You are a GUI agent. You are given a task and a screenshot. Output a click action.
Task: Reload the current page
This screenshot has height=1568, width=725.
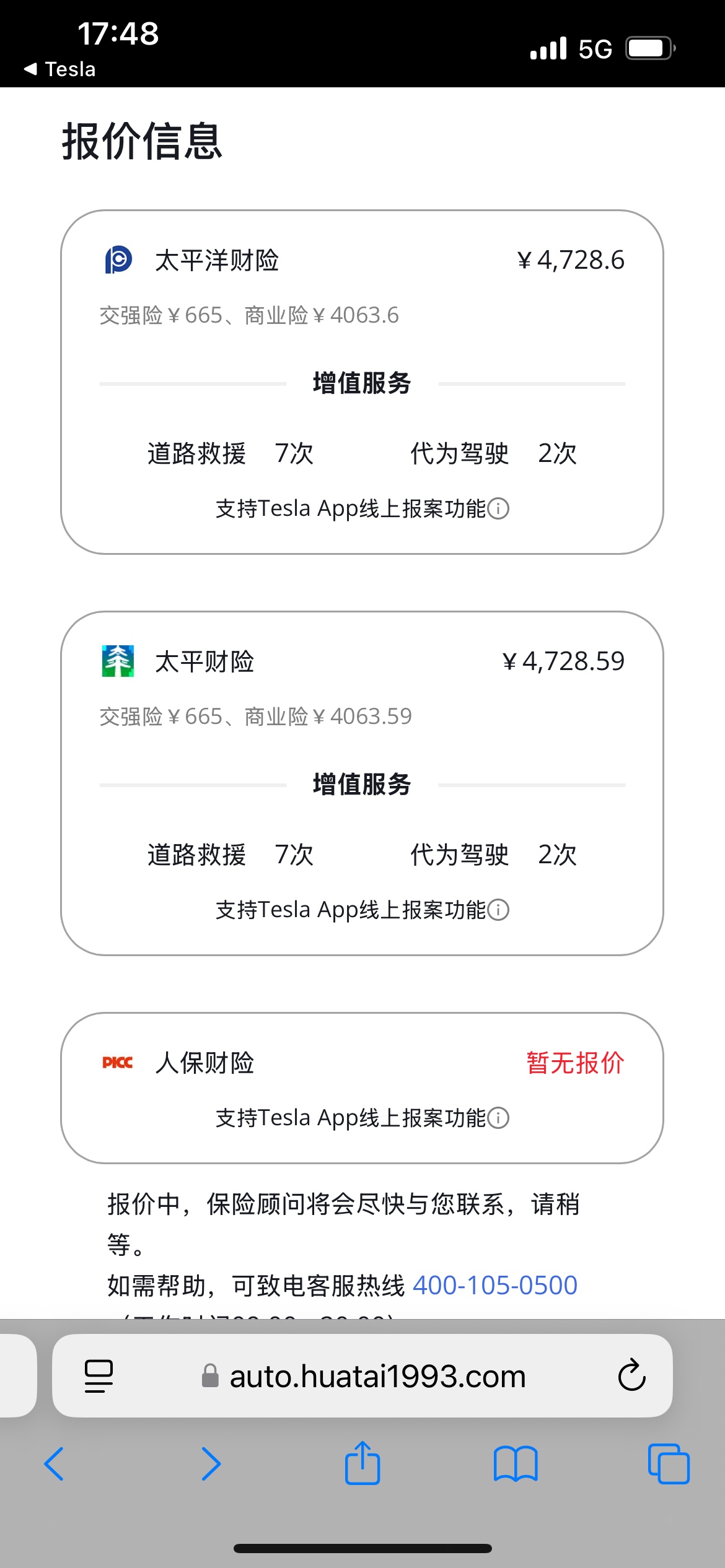(631, 1375)
